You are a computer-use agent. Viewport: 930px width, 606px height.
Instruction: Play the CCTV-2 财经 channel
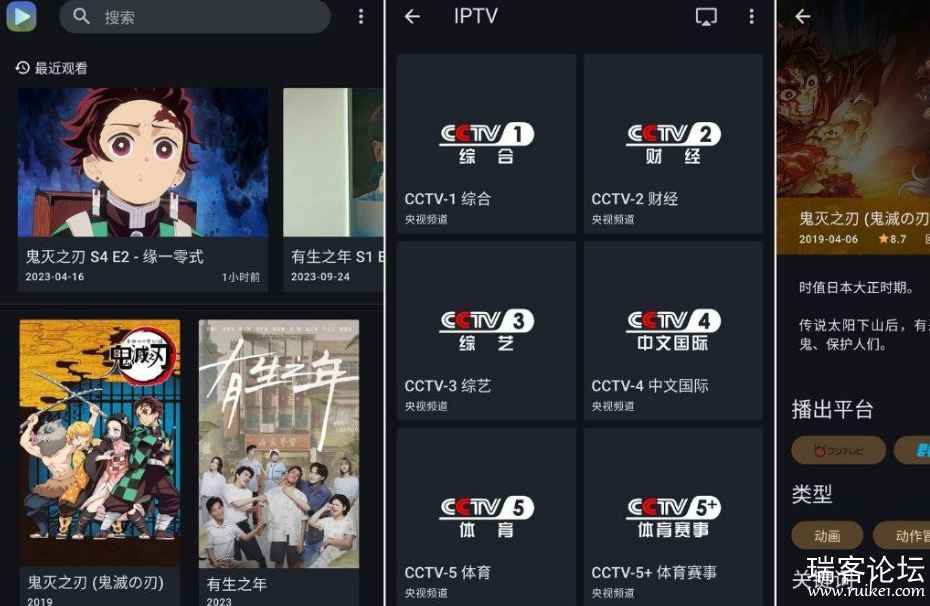tap(673, 143)
